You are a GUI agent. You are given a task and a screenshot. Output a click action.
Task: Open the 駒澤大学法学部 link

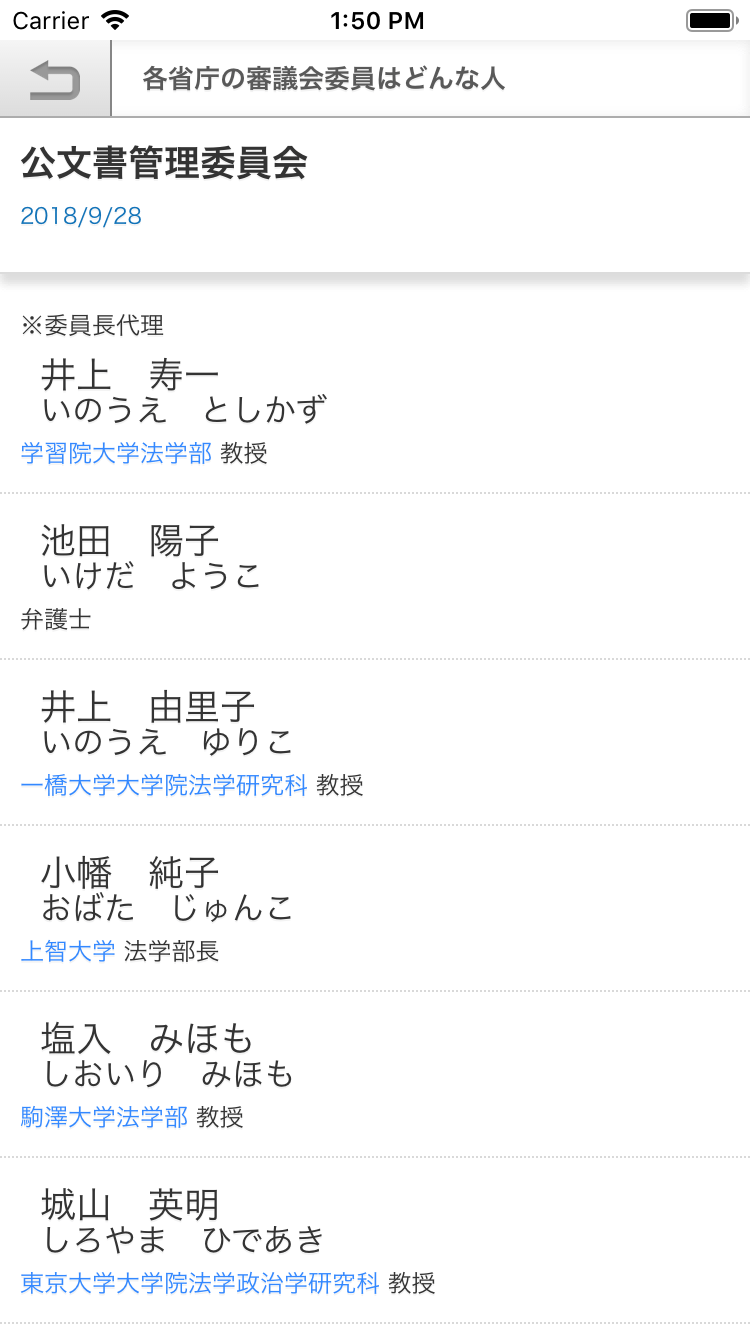pos(104,1117)
